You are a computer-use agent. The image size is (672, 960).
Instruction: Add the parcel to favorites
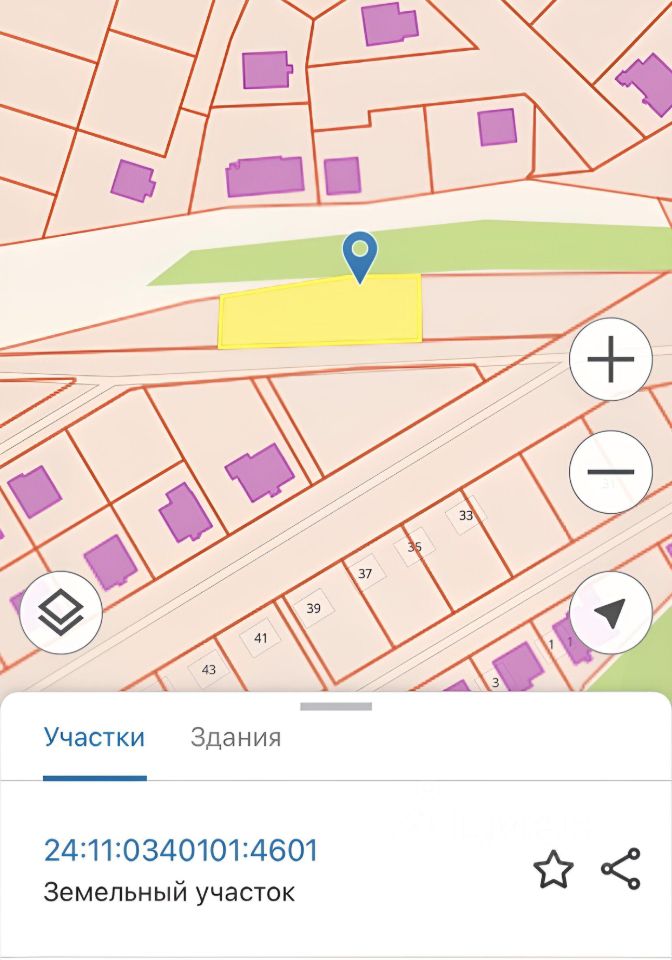pos(553,869)
